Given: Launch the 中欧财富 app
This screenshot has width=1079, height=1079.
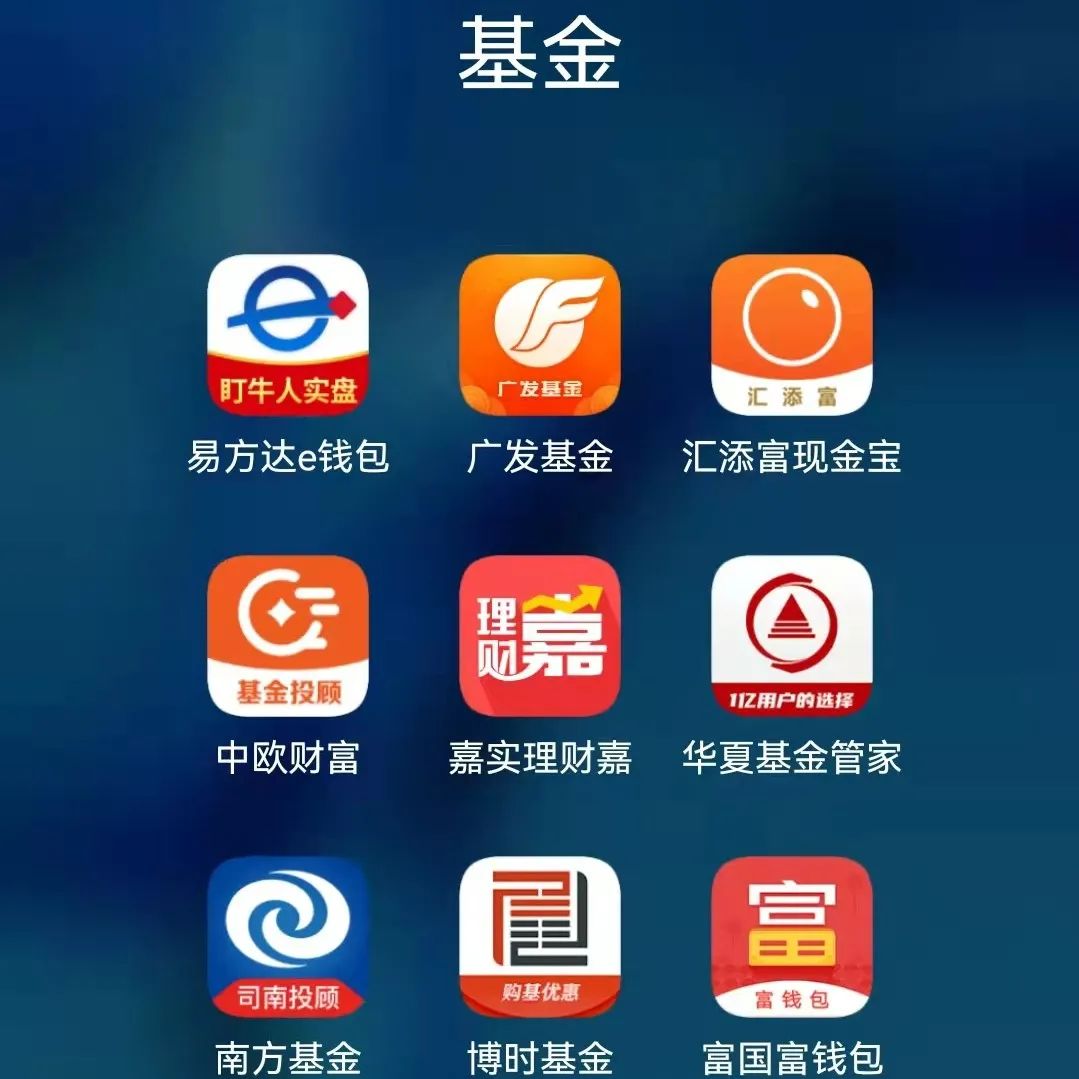Looking at the screenshot, I should (288, 635).
